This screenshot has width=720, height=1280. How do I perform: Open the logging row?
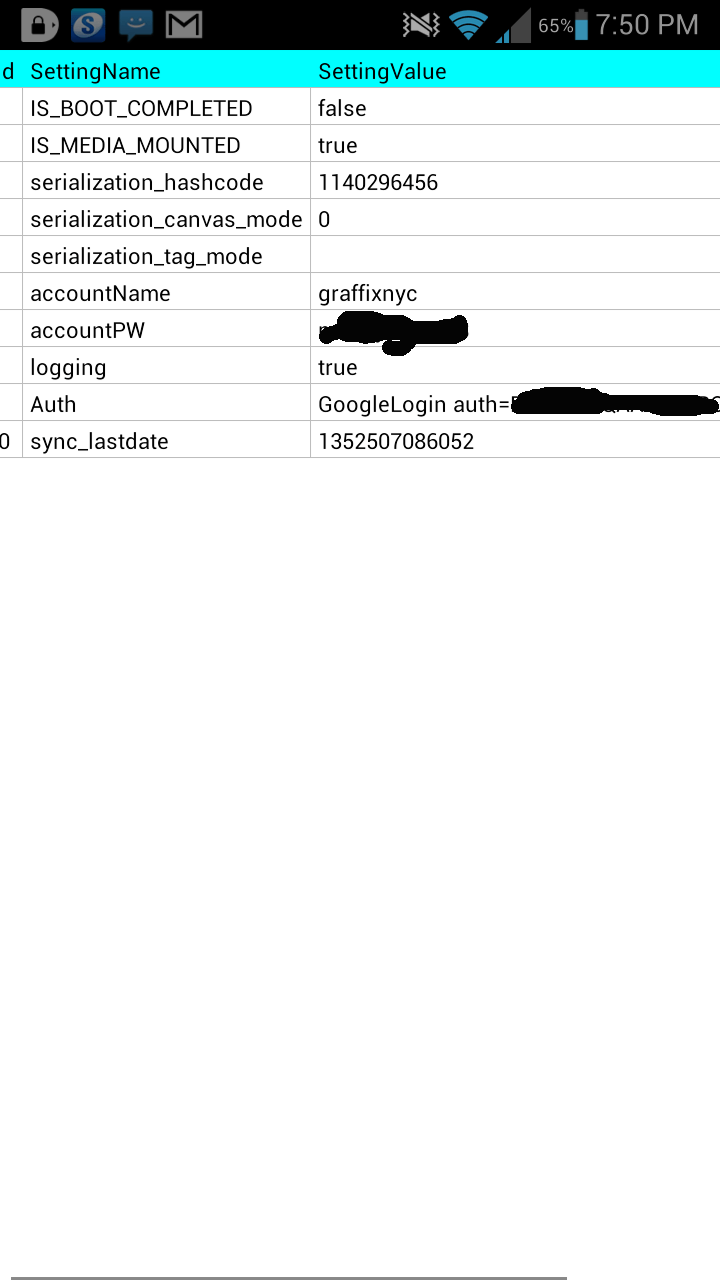(x=360, y=366)
